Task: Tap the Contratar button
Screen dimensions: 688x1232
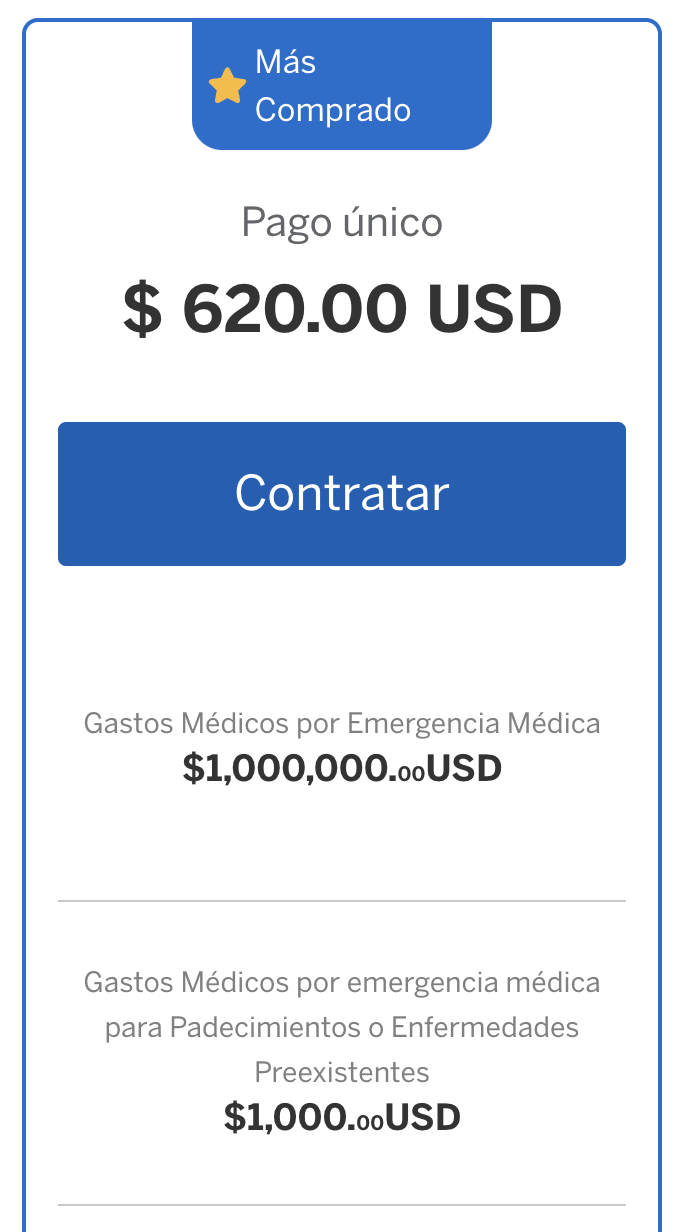Action: (x=342, y=494)
